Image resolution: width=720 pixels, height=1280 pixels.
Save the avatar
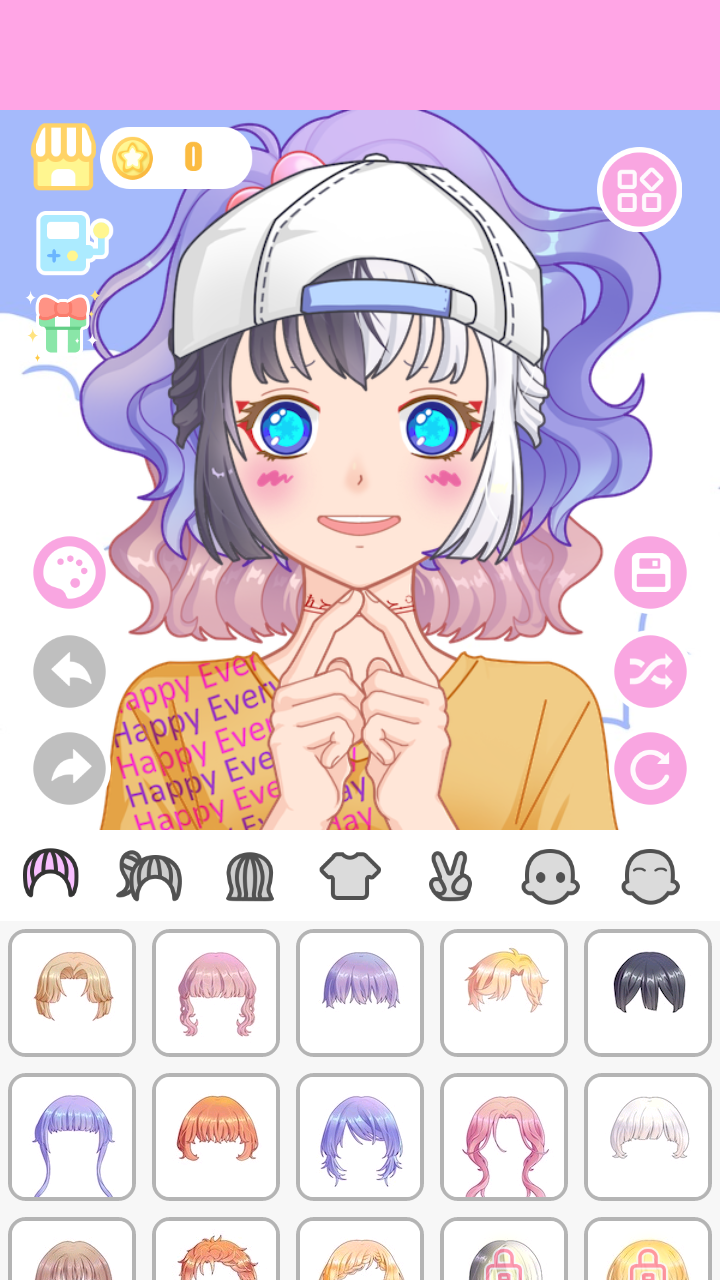click(650, 572)
